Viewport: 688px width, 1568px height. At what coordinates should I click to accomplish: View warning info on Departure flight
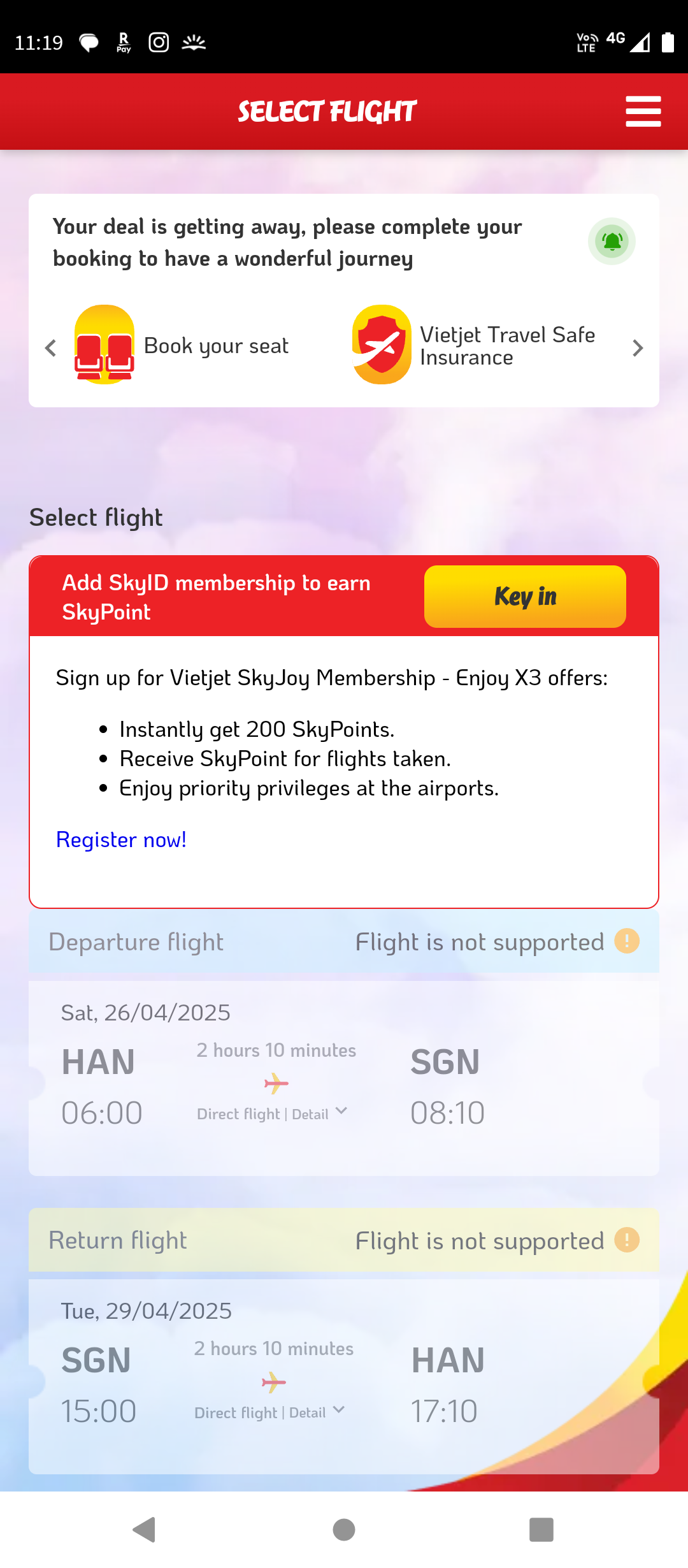click(x=627, y=941)
